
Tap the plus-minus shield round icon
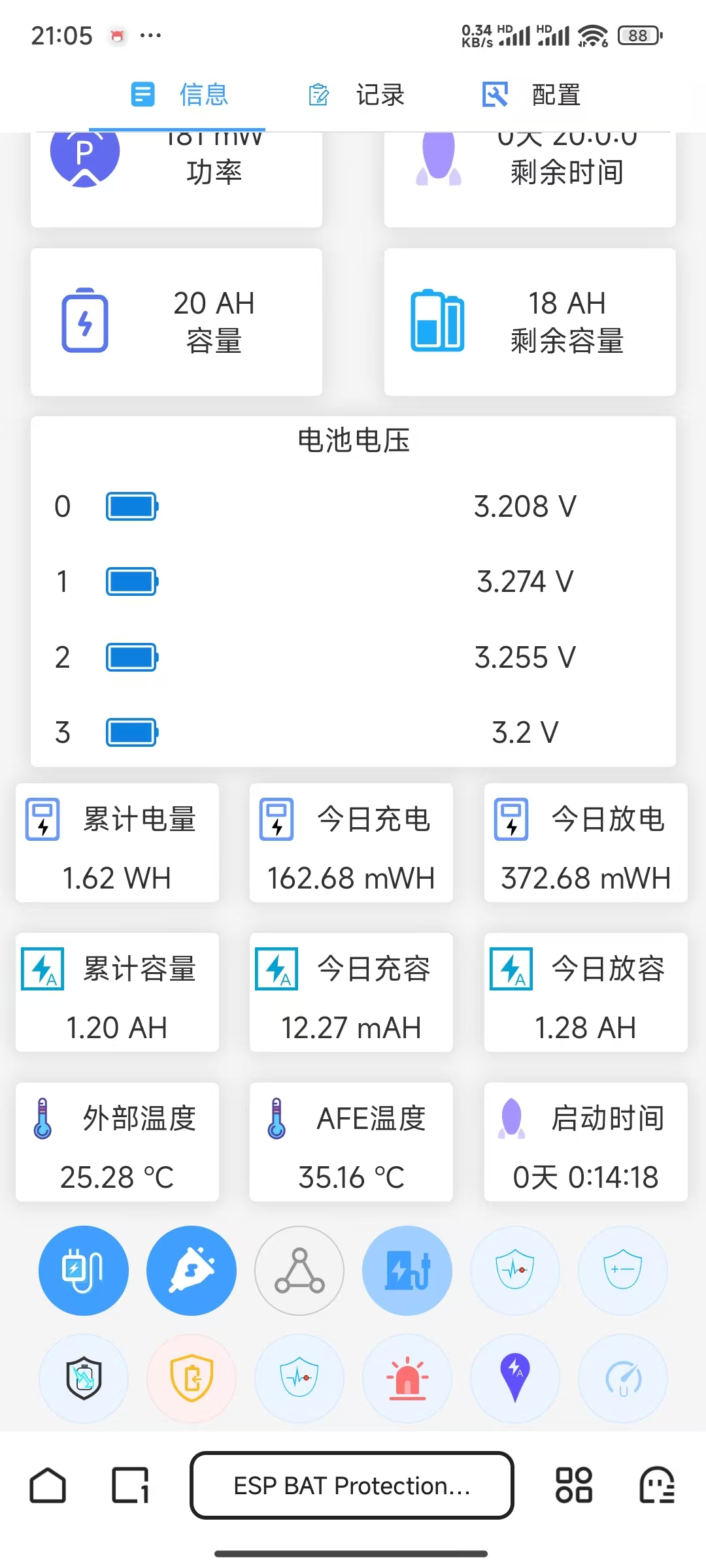point(623,1270)
